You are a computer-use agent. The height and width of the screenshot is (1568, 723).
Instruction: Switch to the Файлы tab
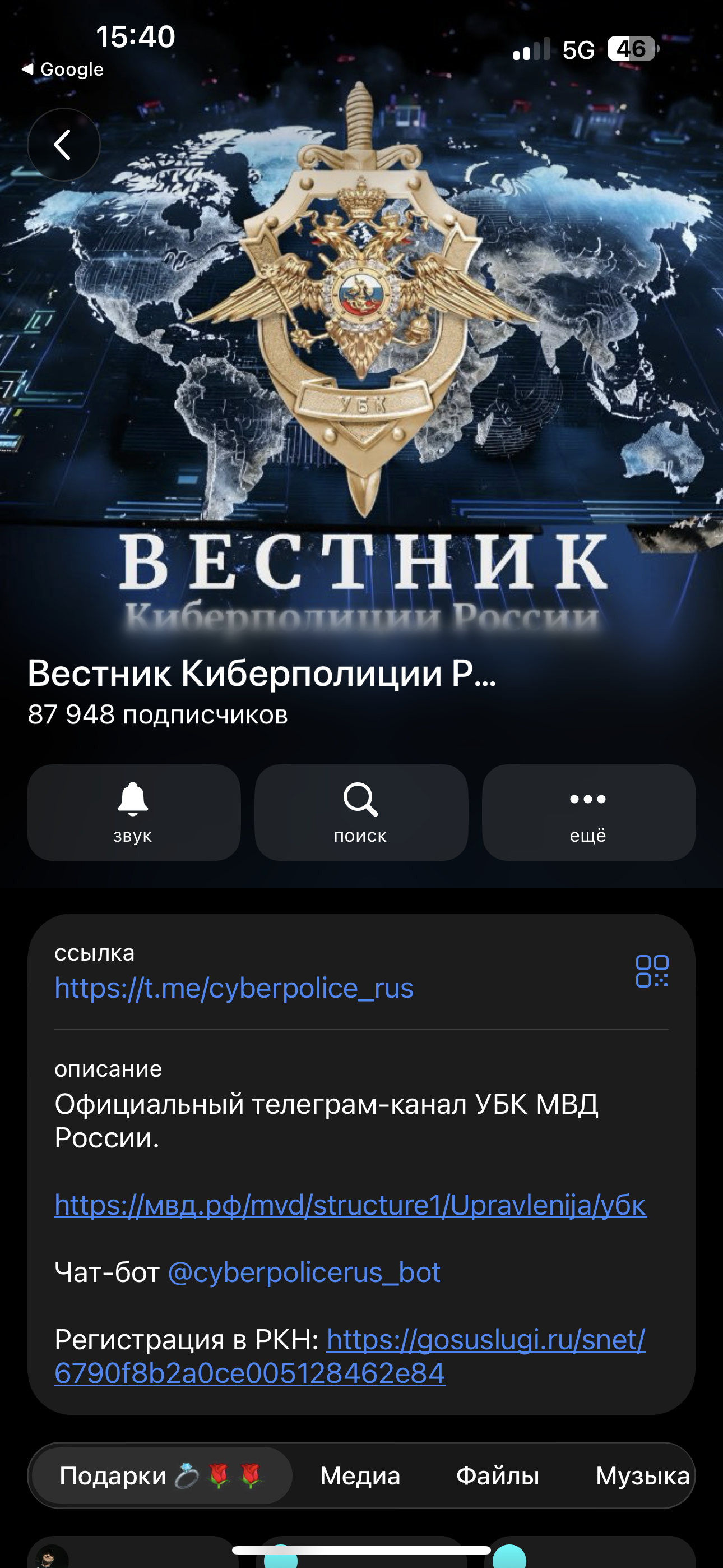coord(498,1475)
